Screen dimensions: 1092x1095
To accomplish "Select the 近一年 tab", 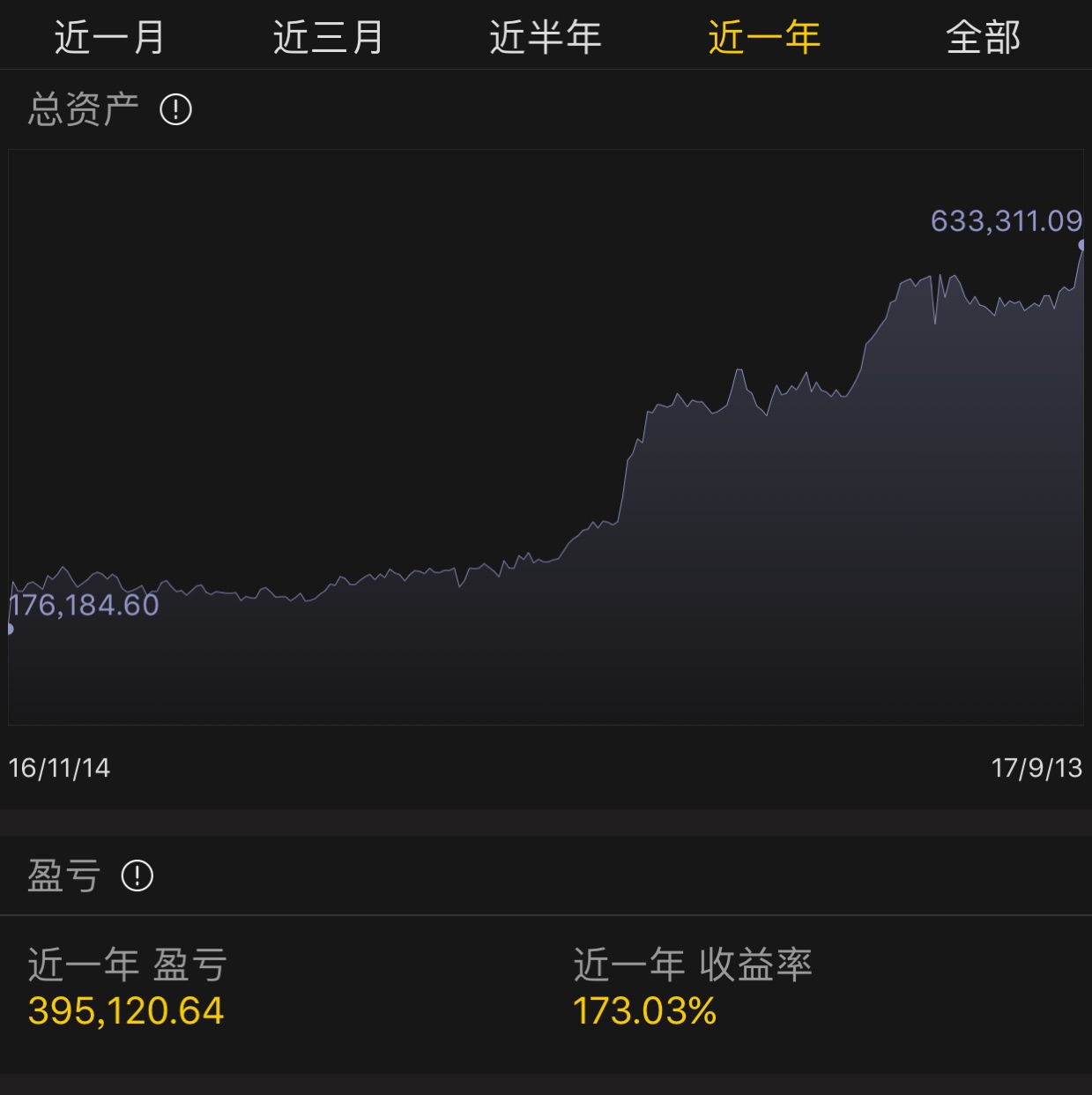I will pos(764,37).
